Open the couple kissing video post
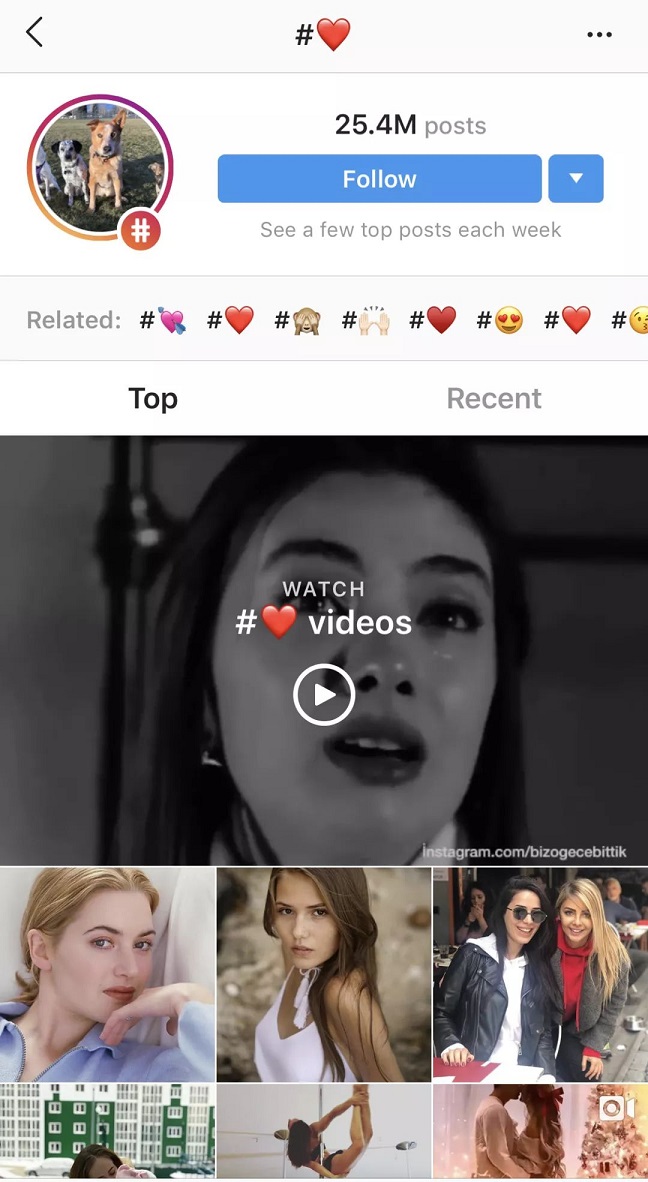The width and height of the screenshot is (648, 1182). (x=540, y=1132)
